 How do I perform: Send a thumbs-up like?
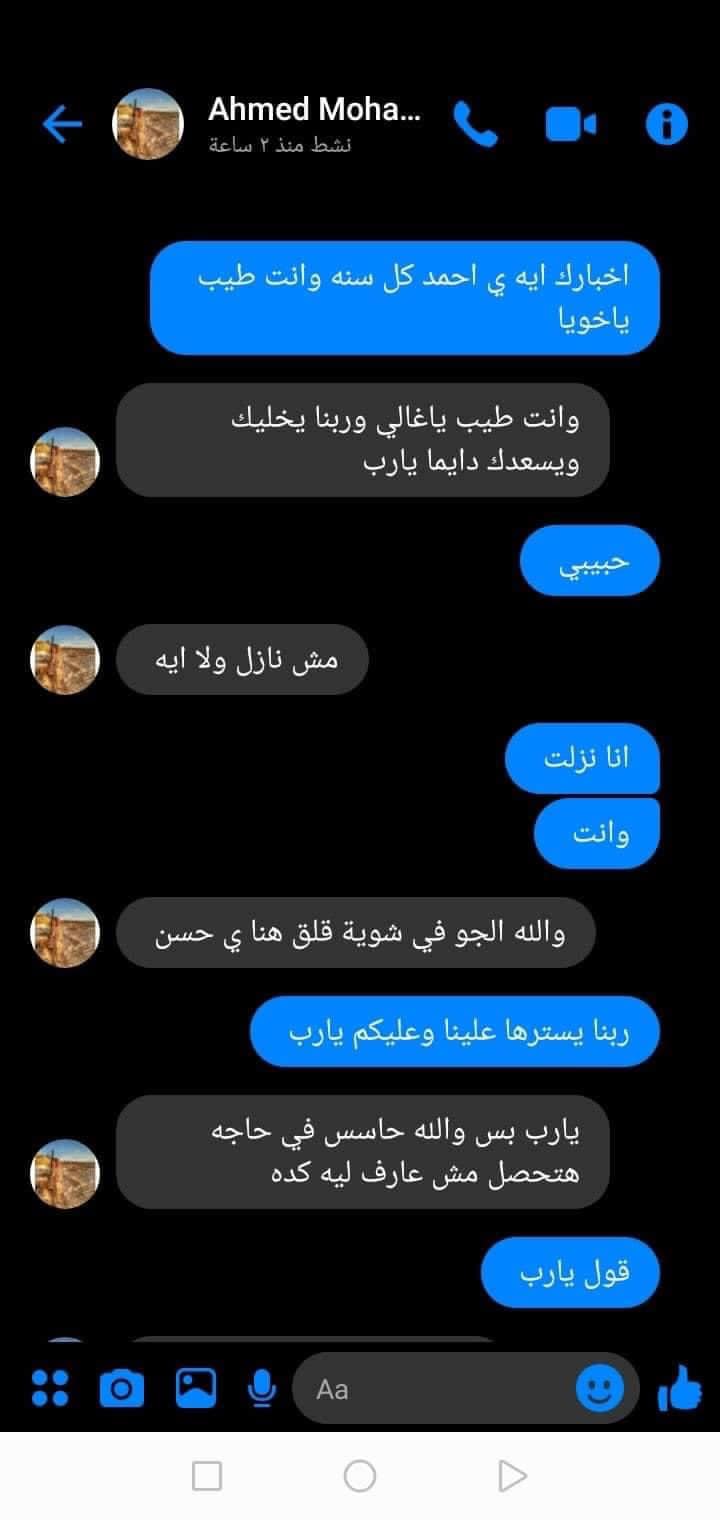click(x=680, y=1388)
